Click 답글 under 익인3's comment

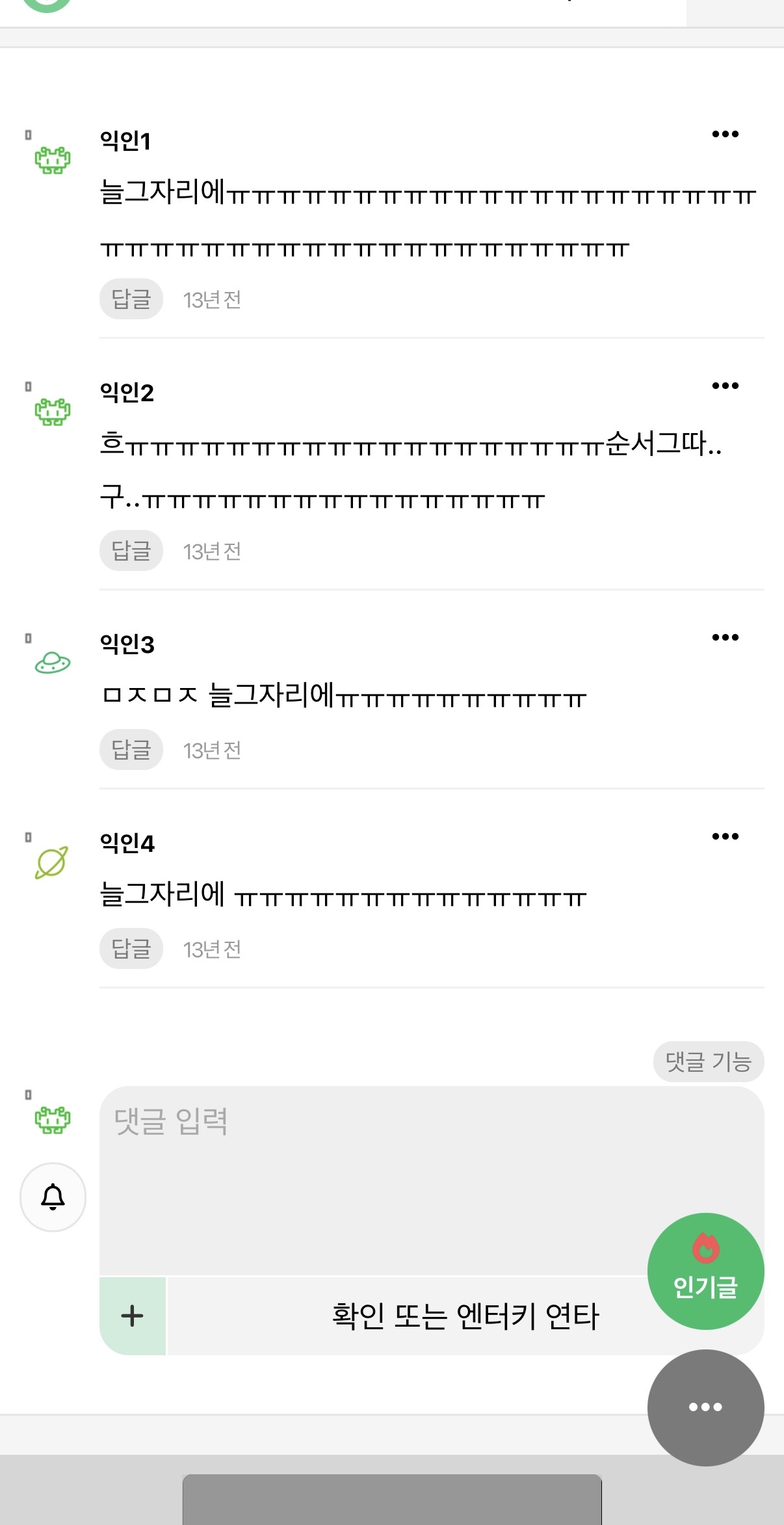click(x=131, y=749)
